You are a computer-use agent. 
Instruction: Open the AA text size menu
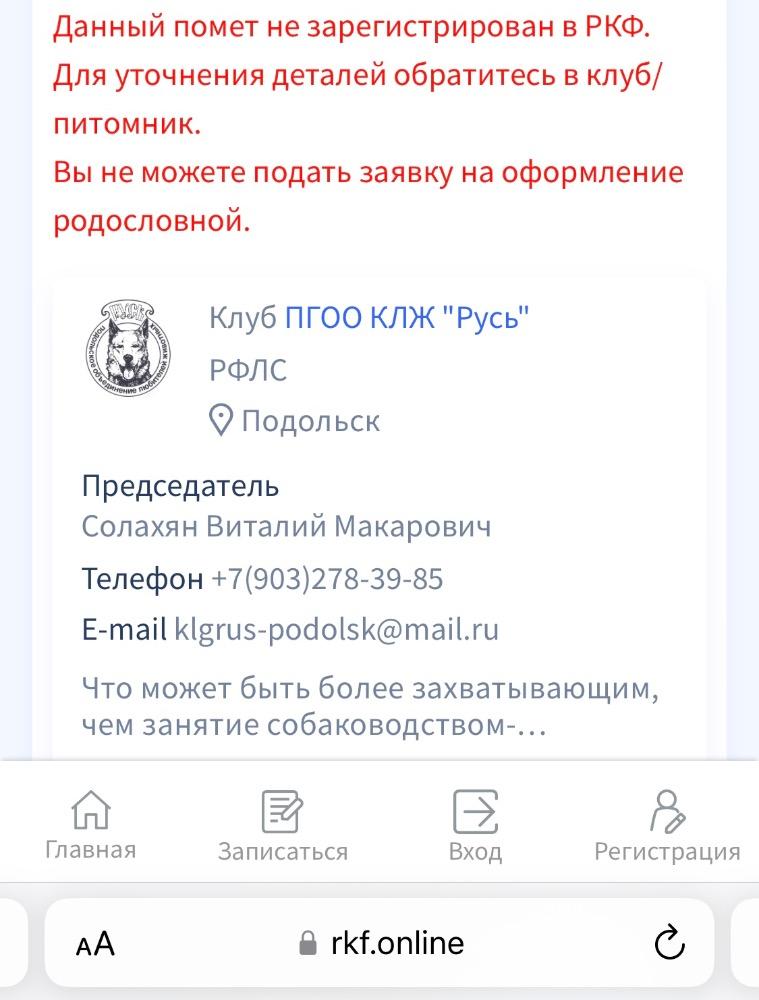coord(96,943)
